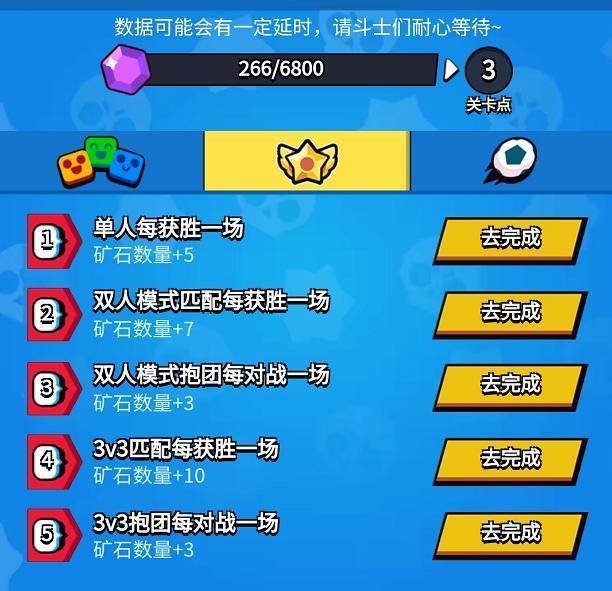Tap 去完成 for 单人每获胜一场
612x591 pixels.
[510, 238]
